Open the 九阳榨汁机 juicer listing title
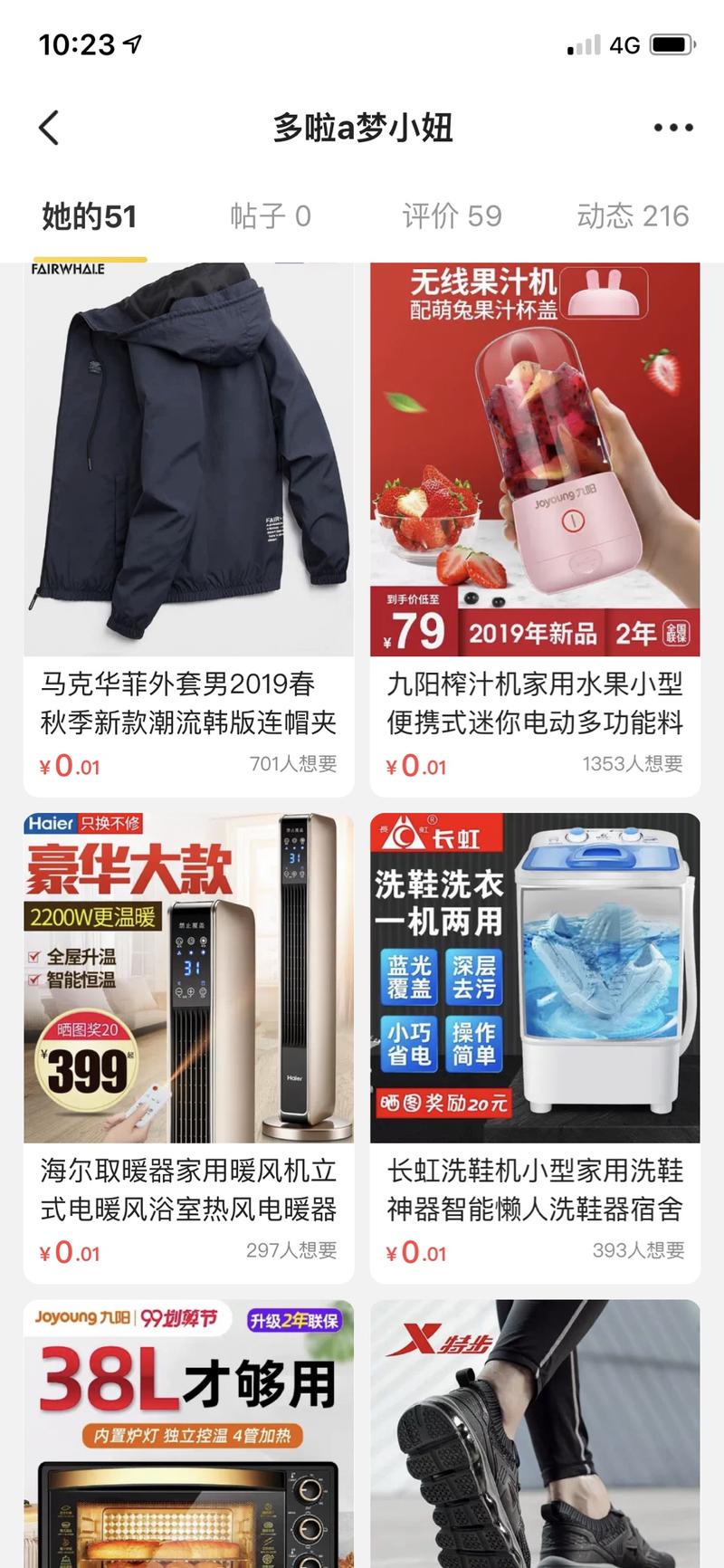 tap(534, 706)
